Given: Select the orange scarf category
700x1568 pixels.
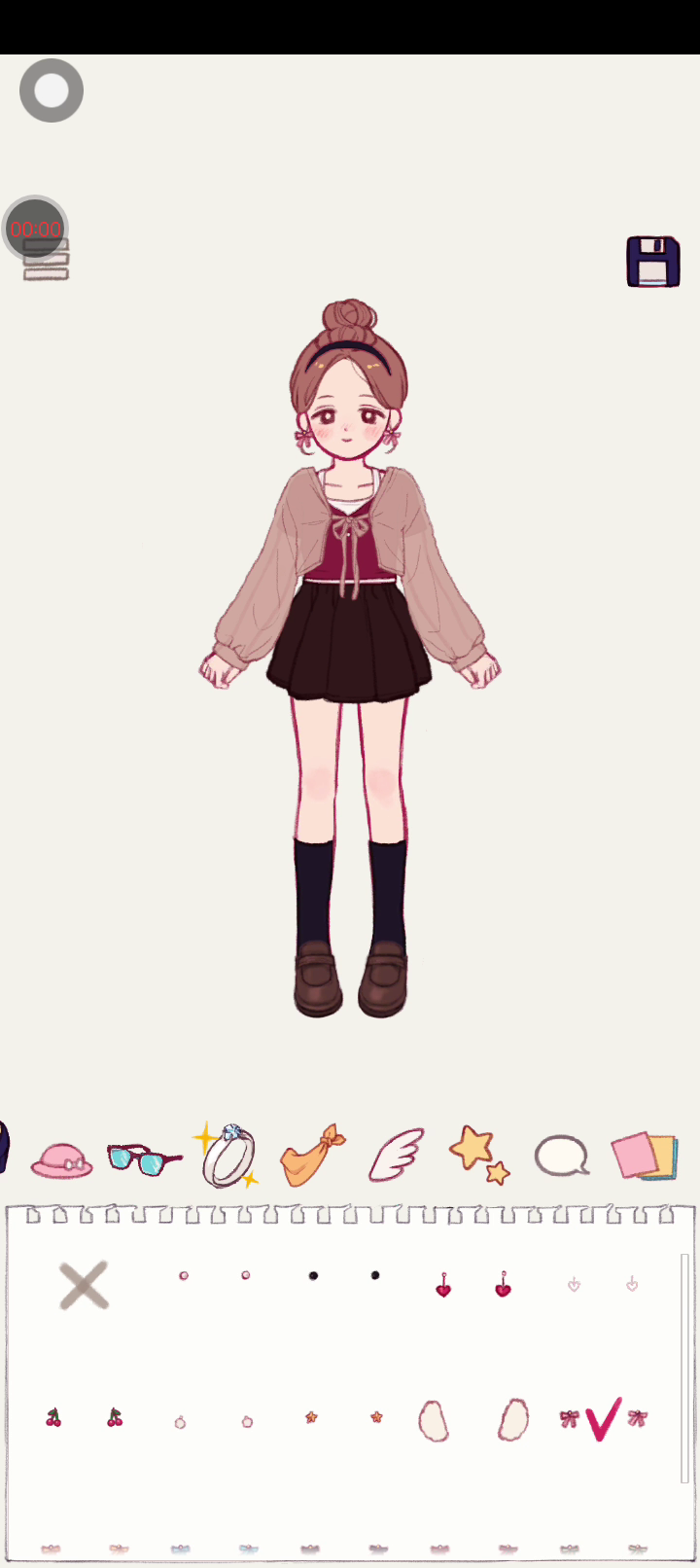Looking at the screenshot, I should 312,1156.
